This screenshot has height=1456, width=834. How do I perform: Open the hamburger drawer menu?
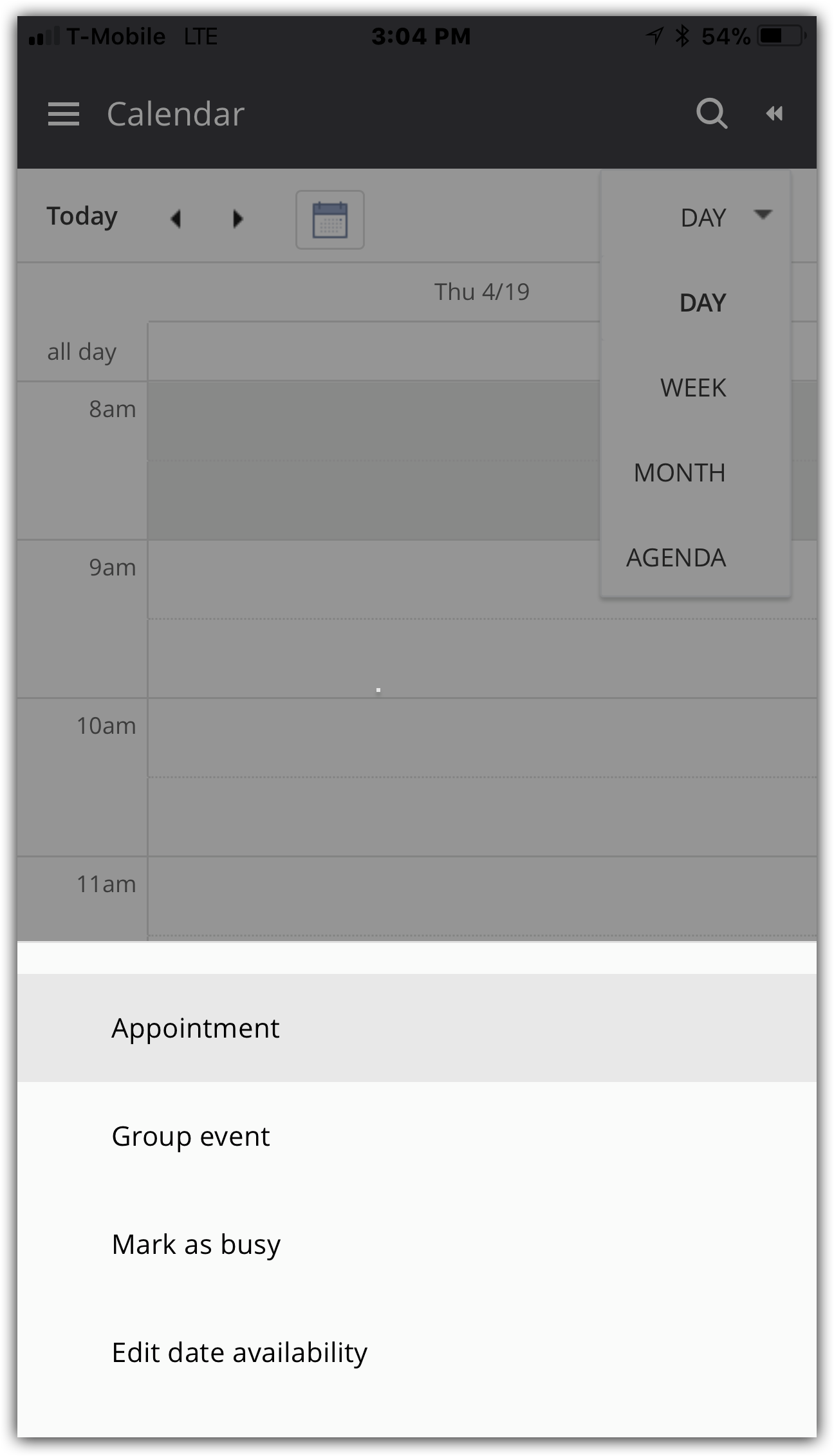click(x=63, y=114)
